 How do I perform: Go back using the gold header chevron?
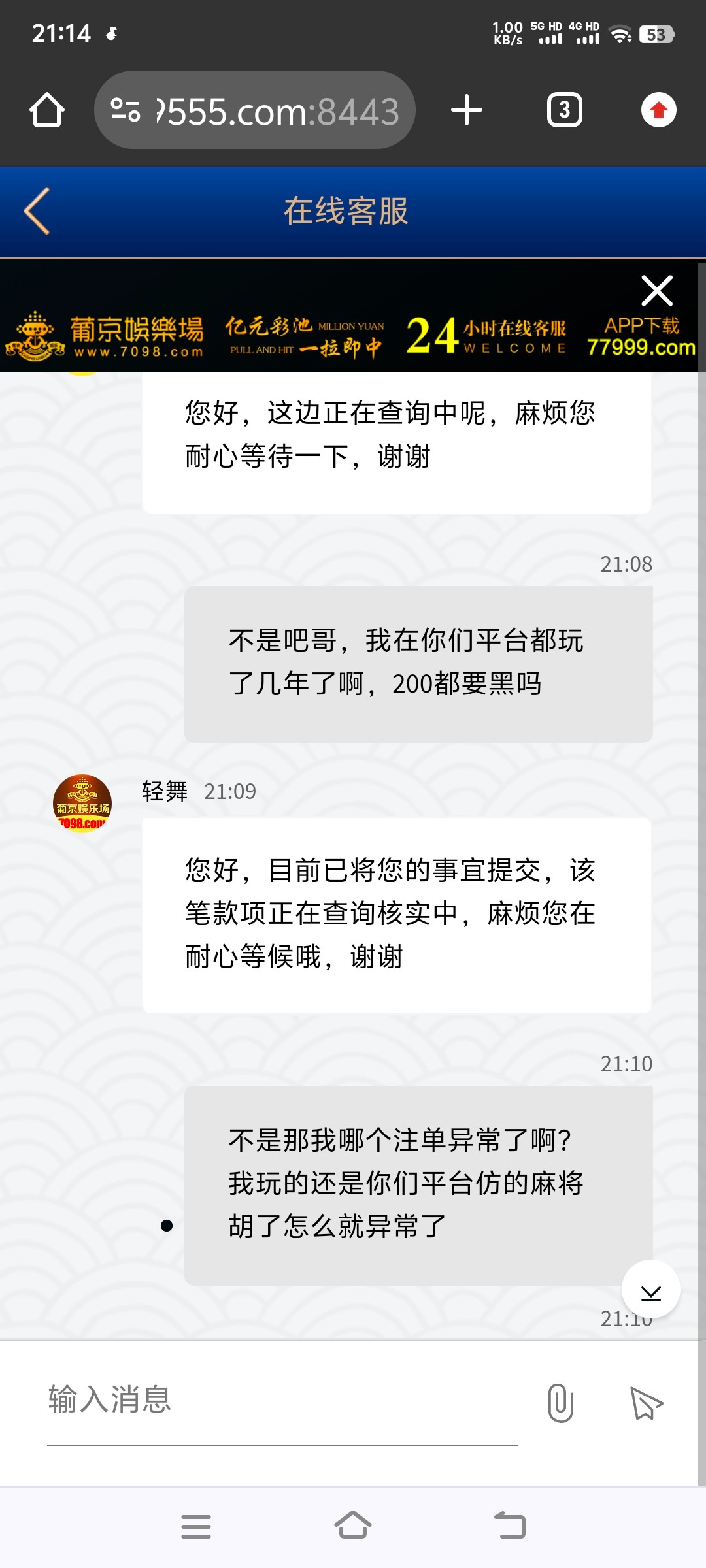pyautogui.click(x=37, y=211)
